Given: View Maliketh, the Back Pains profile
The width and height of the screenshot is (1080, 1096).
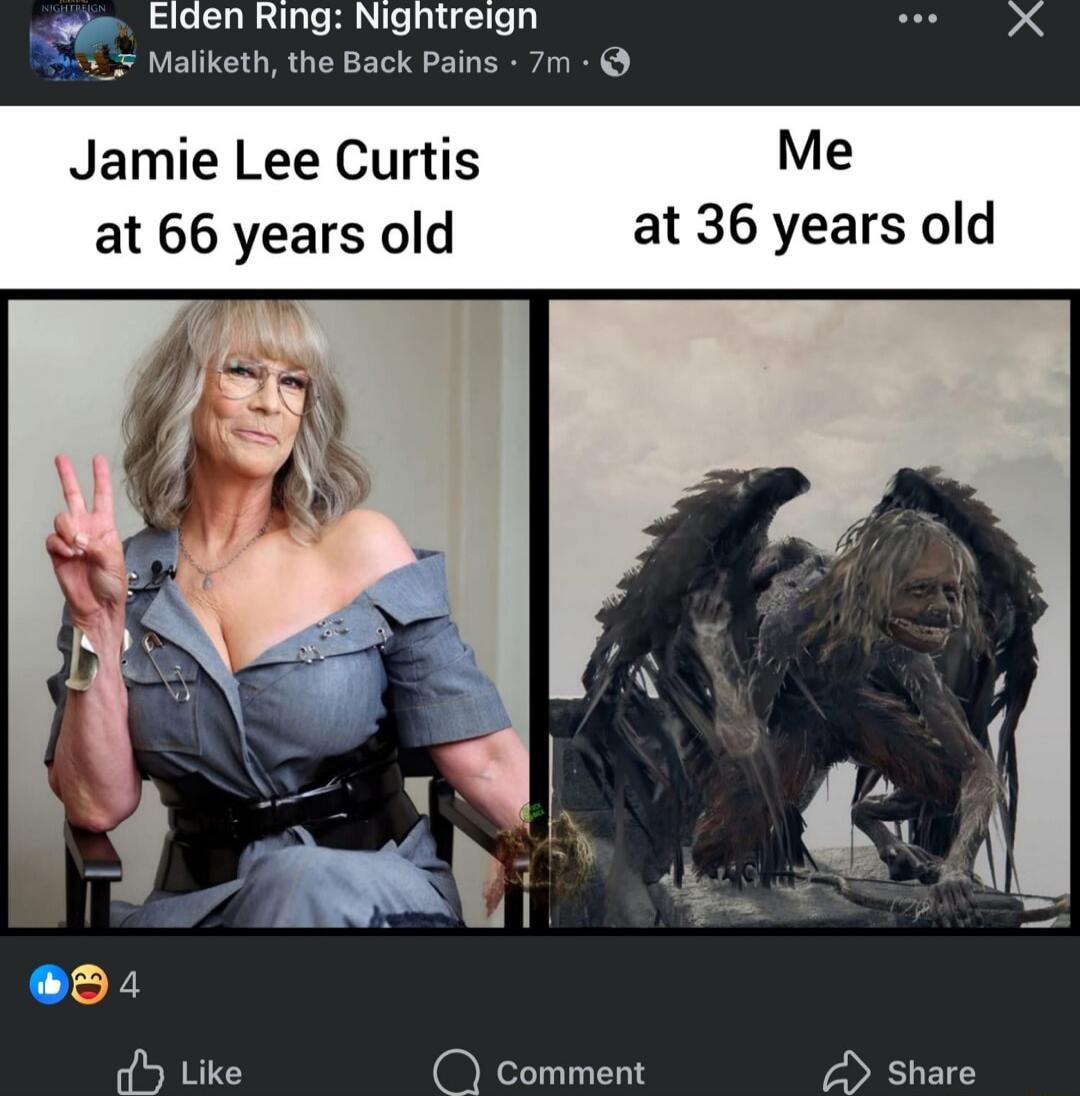Looking at the screenshot, I should pyautogui.click(x=322, y=62).
